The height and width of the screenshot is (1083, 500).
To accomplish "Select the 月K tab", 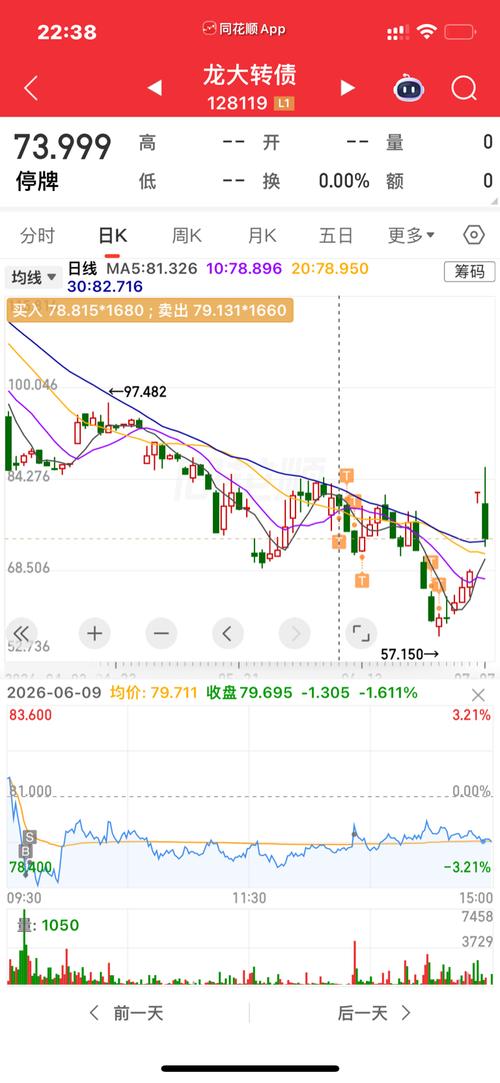I will click(262, 236).
